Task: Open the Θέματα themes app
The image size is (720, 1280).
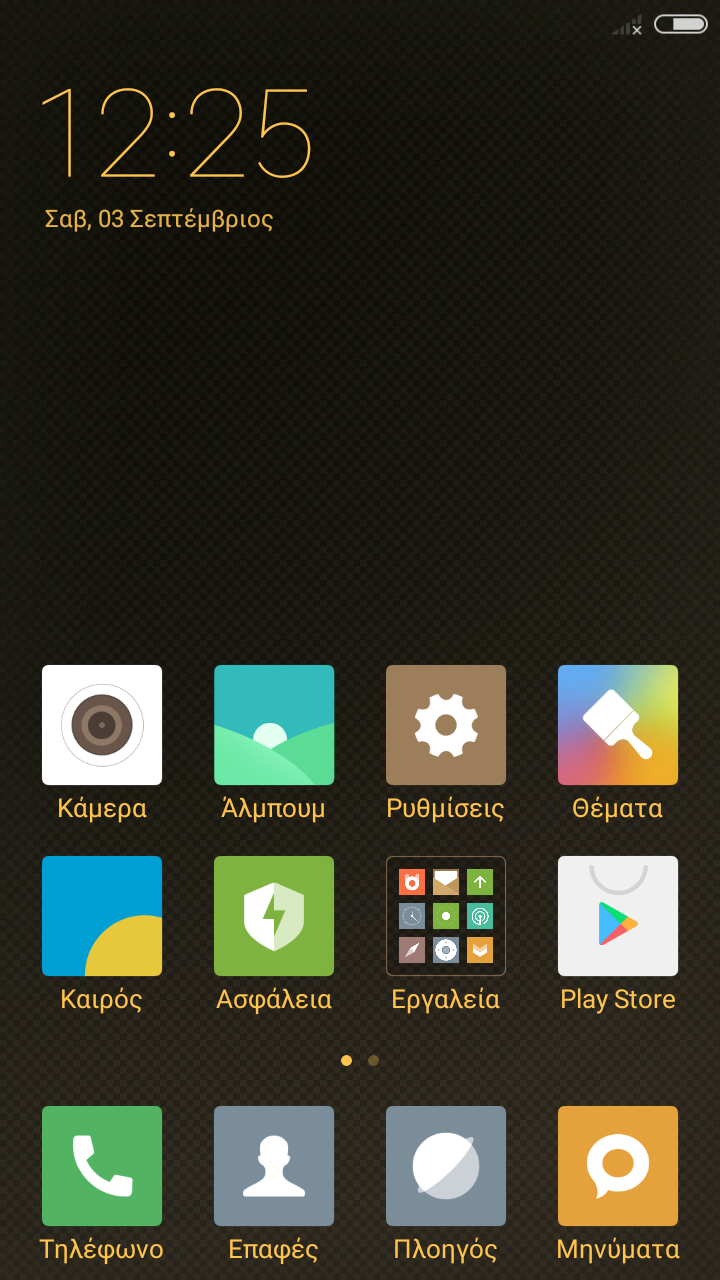Action: pos(618,725)
